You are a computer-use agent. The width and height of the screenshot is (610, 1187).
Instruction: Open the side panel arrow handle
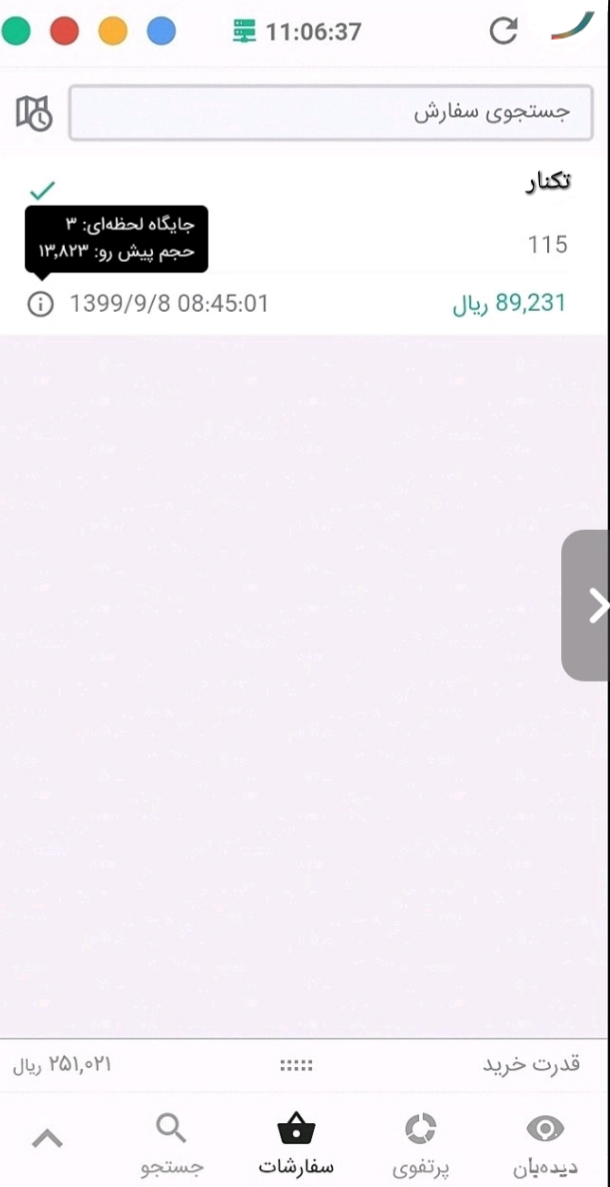coord(590,605)
